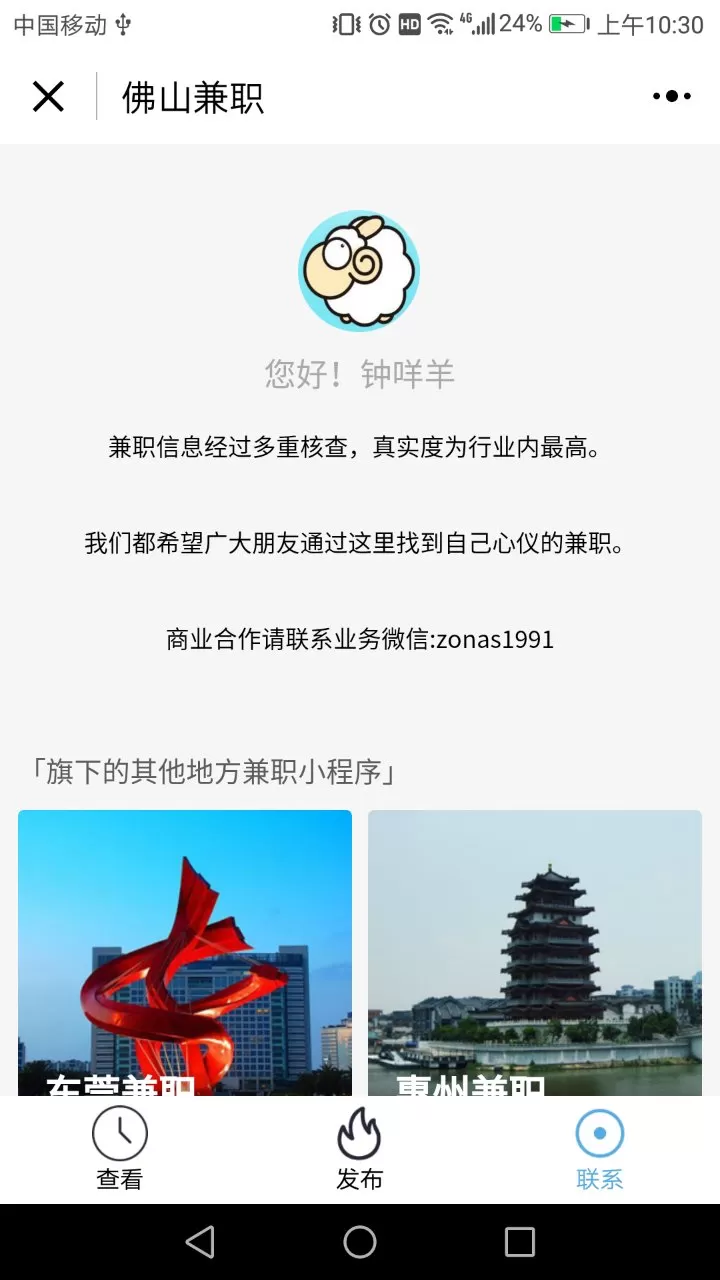Open the 惠州兼职 mini program card
This screenshot has height=1280, width=720.
[x=535, y=950]
